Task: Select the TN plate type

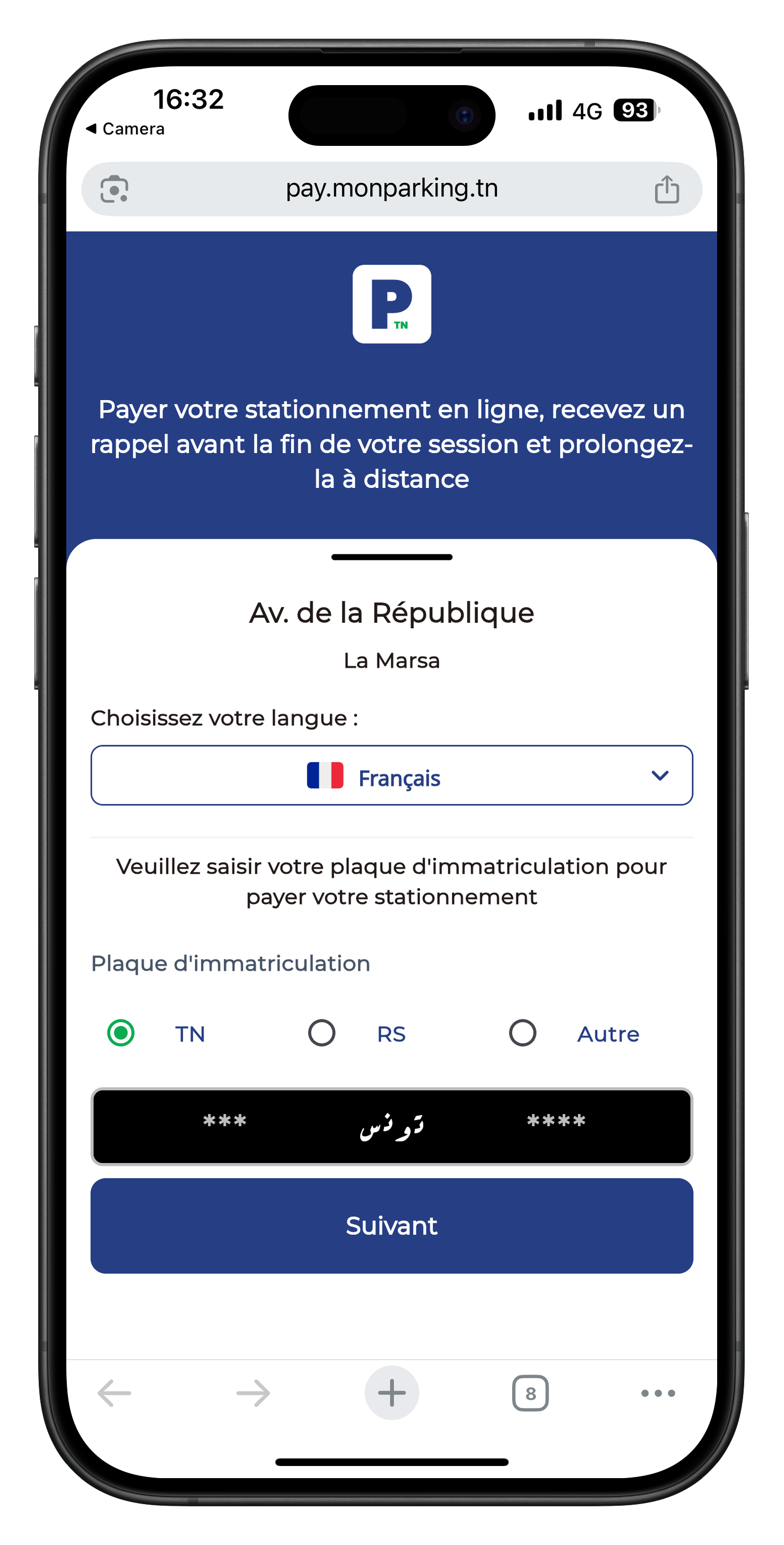Action: 121,1033
